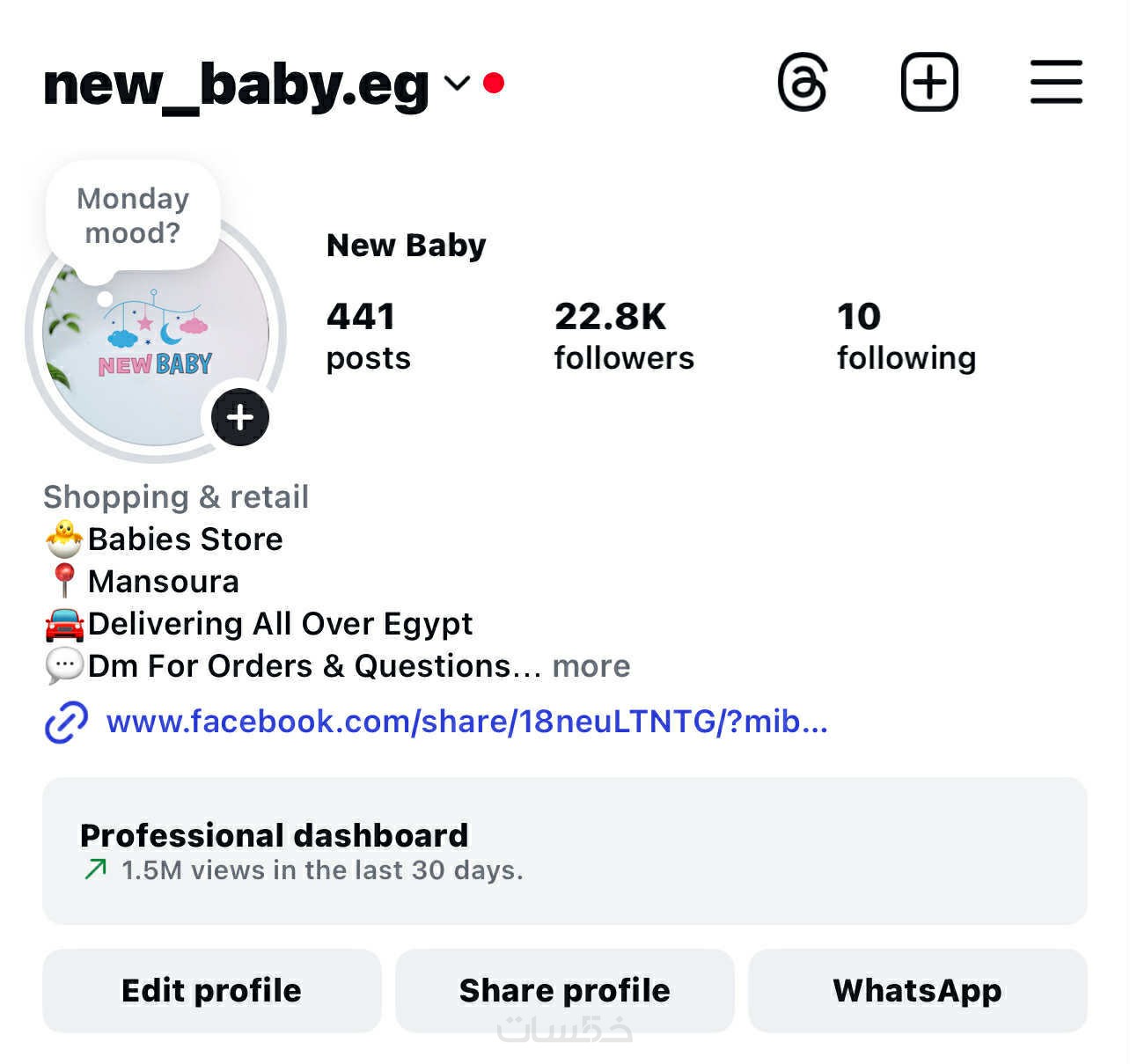Viewport: 1130px width, 1064px height.
Task: Add a story with the plus badge
Action: (240, 417)
